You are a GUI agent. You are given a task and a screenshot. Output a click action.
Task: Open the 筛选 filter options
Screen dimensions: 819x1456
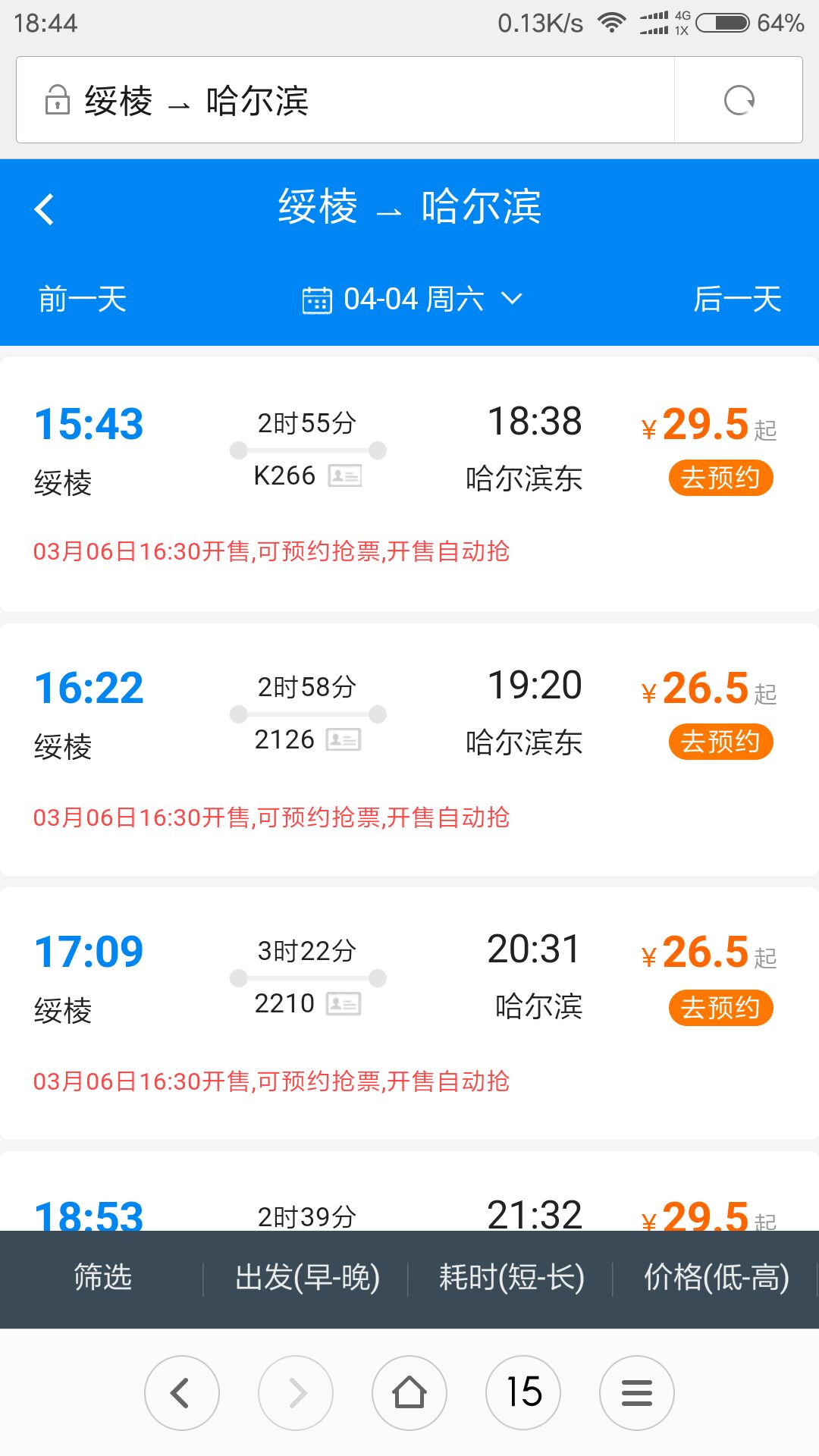pyautogui.click(x=102, y=1278)
